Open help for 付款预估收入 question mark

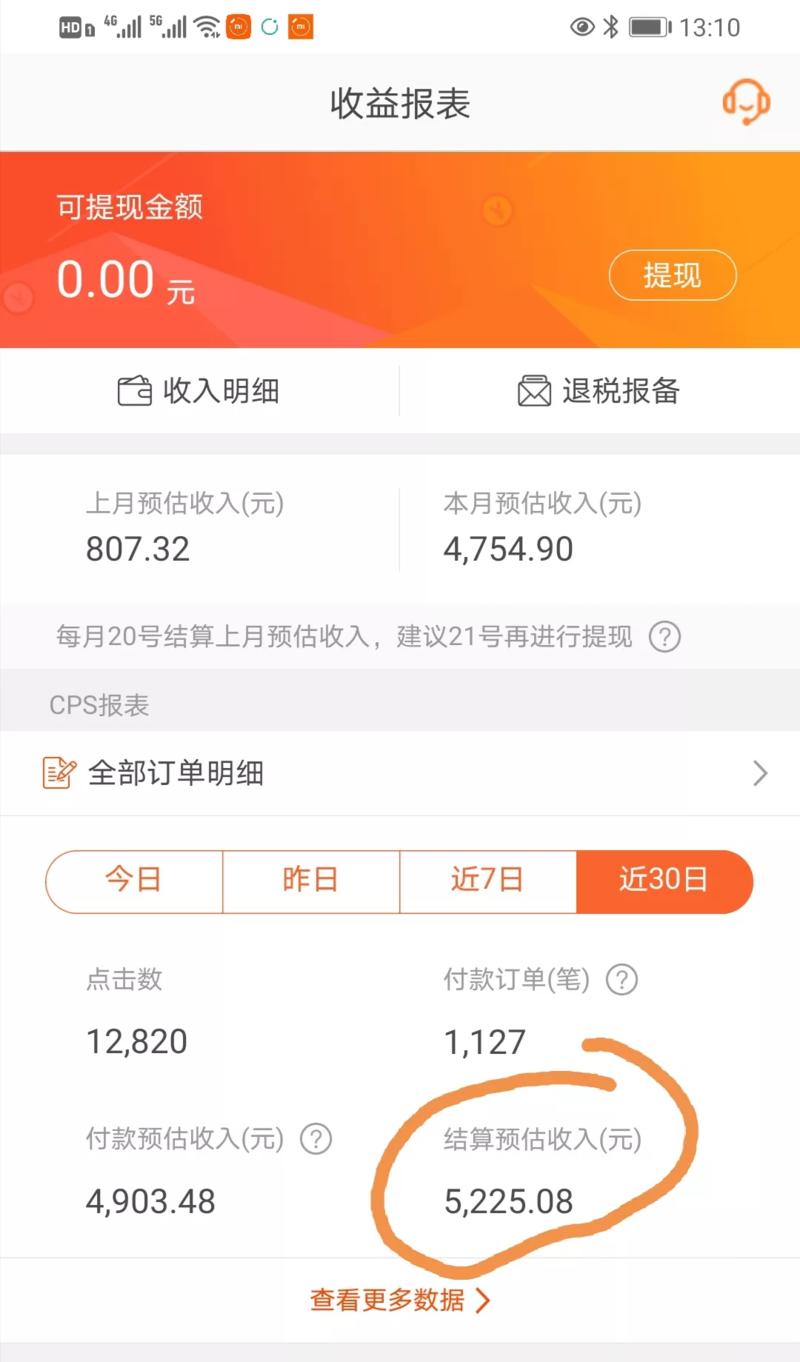[317, 1139]
